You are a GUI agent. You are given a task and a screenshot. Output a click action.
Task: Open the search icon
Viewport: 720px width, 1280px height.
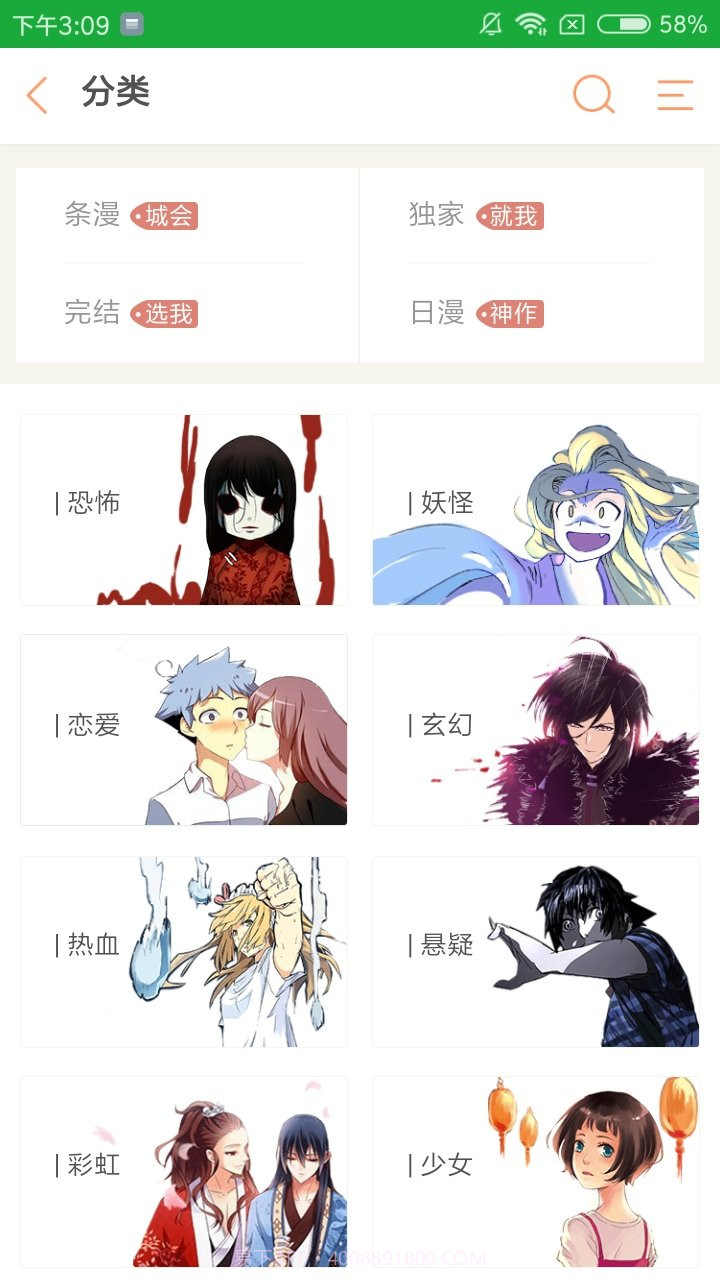tap(594, 93)
